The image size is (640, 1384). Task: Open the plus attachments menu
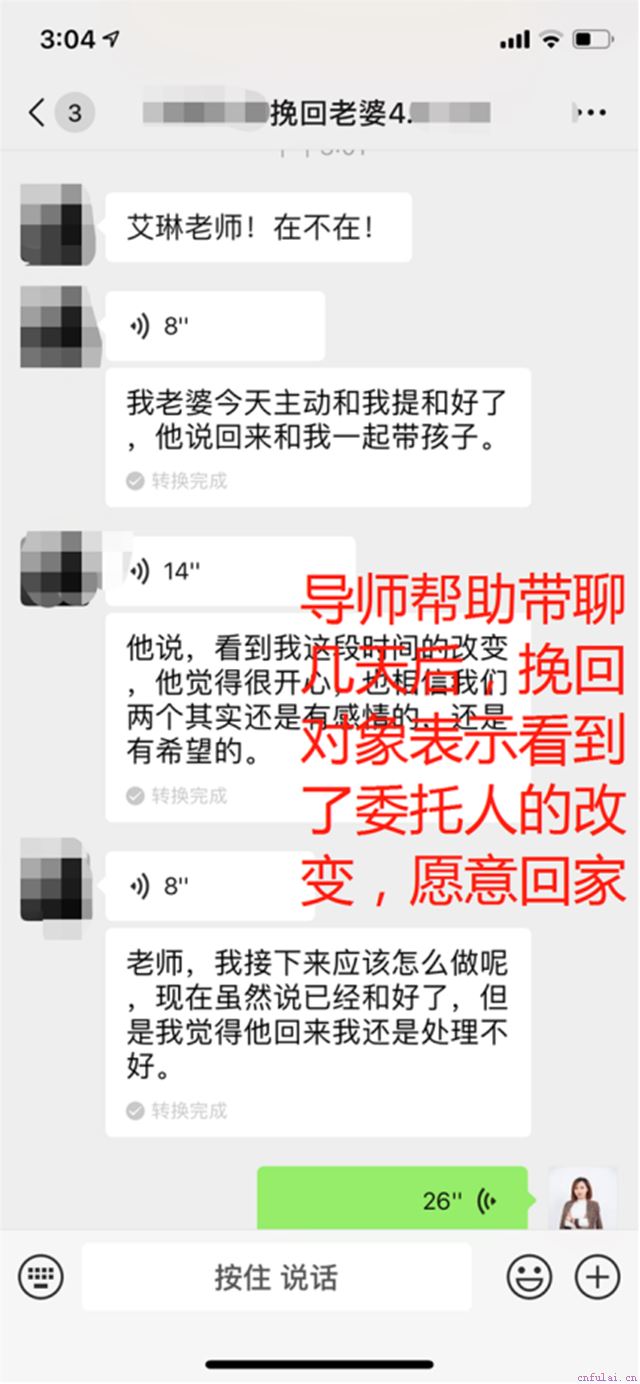click(x=597, y=1277)
